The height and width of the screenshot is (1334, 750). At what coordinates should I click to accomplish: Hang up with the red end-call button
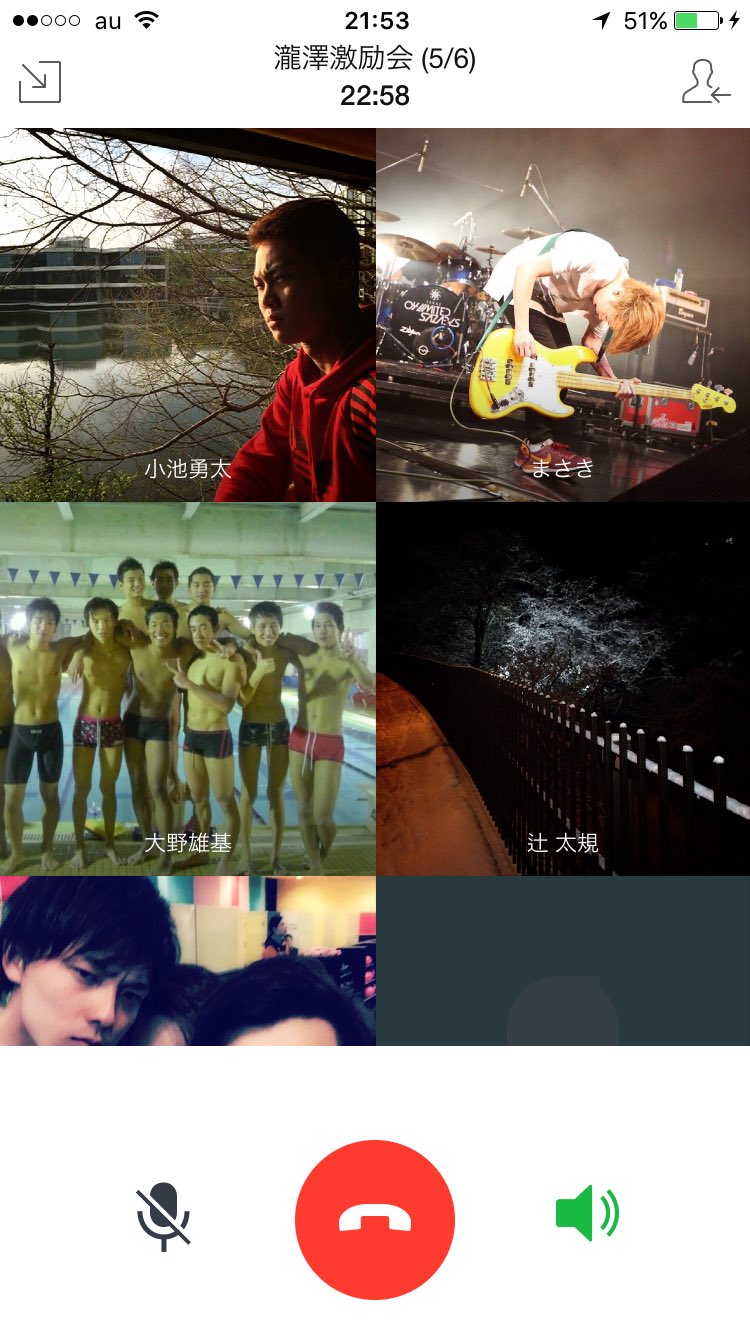click(375, 1219)
